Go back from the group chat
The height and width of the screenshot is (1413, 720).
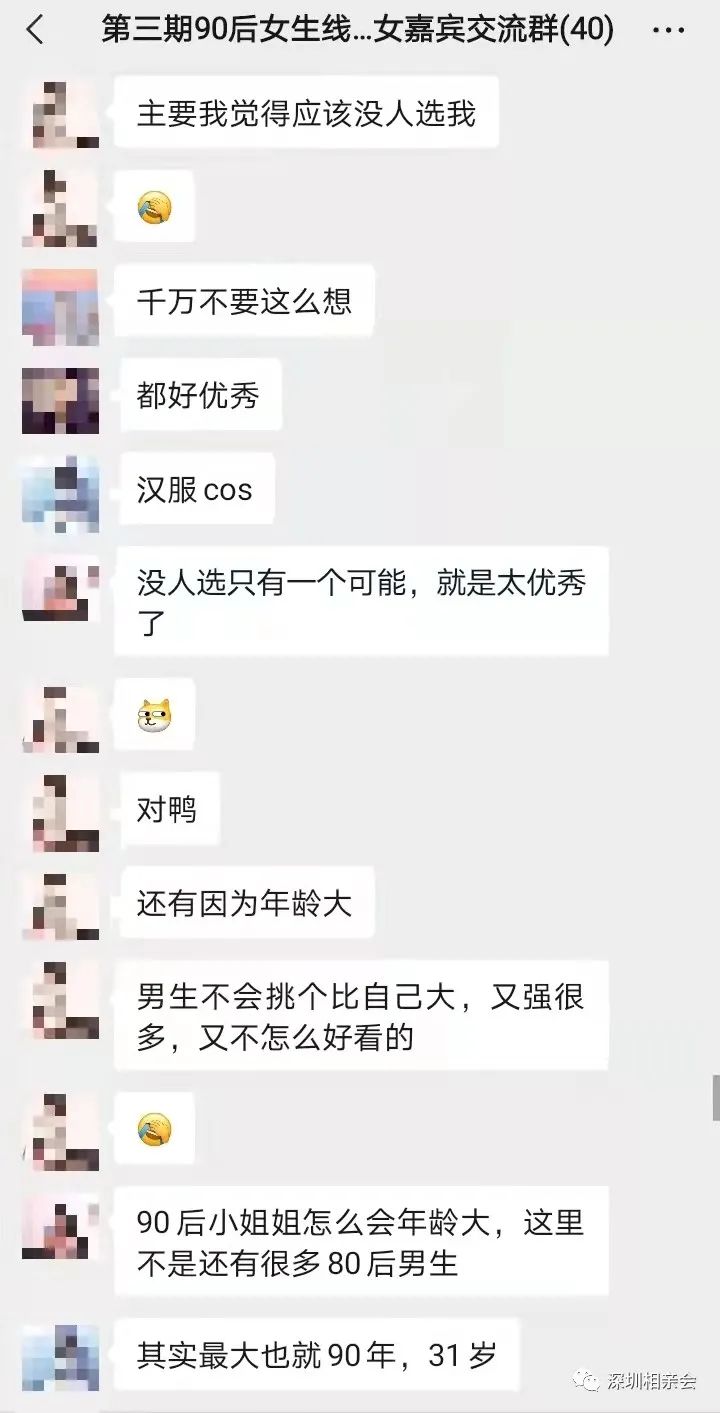point(34,30)
